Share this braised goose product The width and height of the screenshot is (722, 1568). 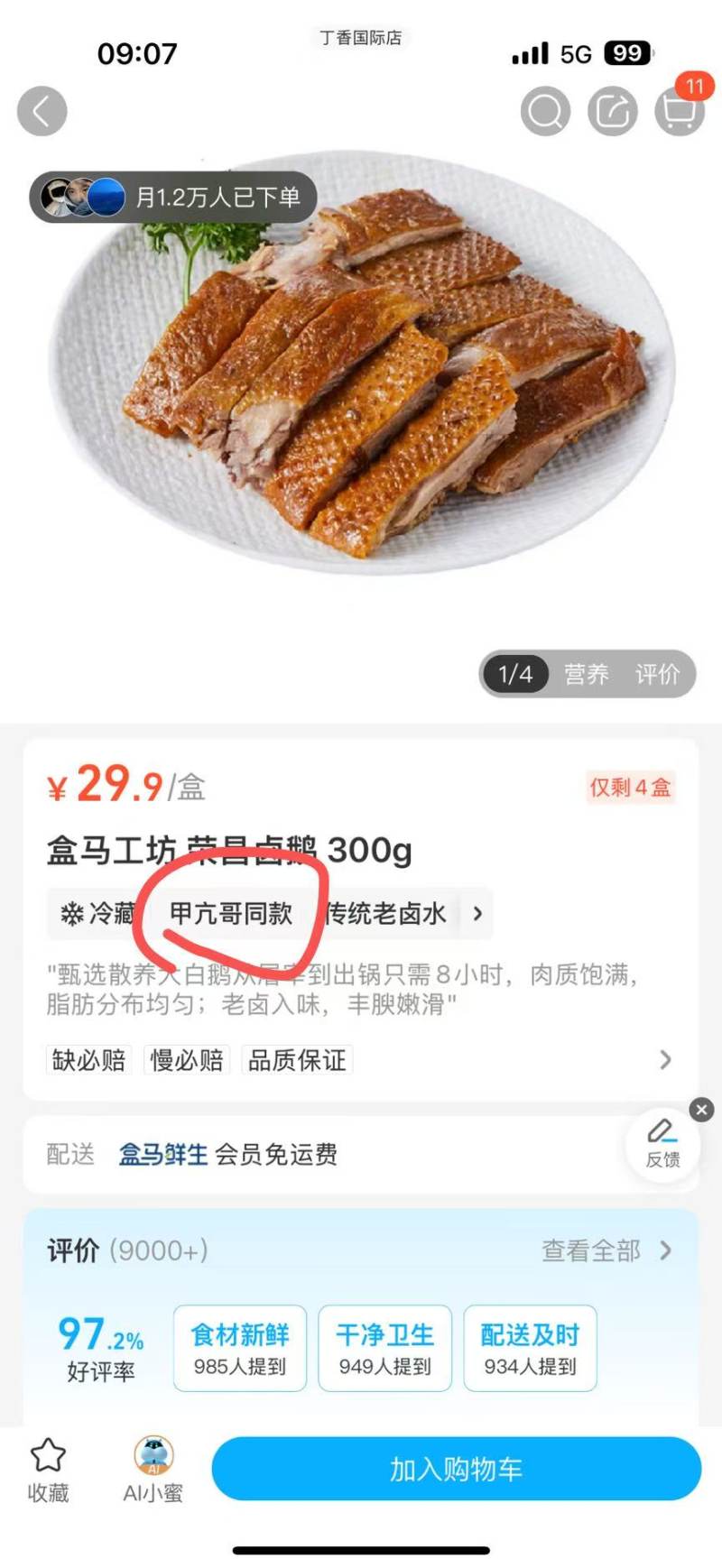(612, 112)
